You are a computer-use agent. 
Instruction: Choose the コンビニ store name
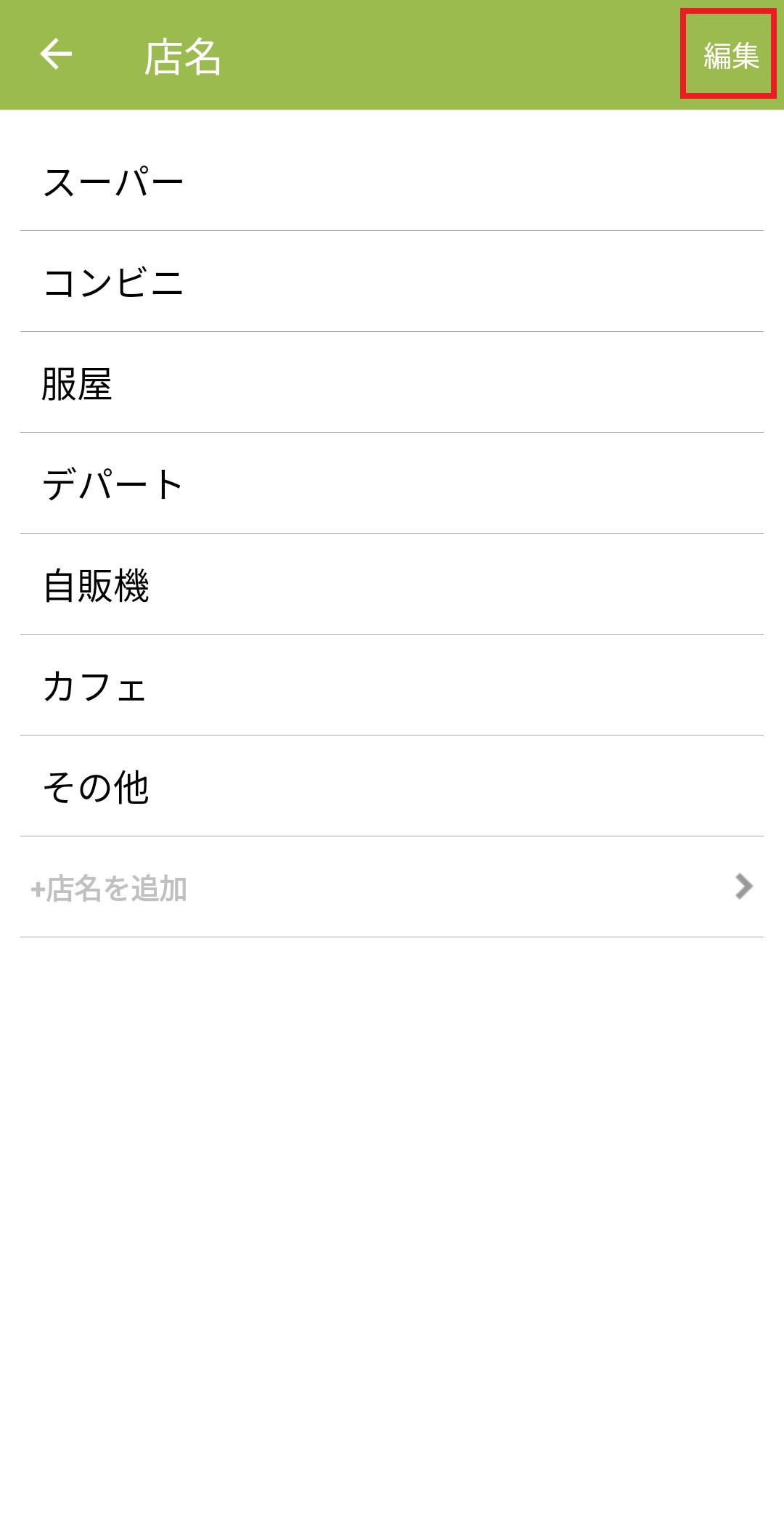point(113,282)
